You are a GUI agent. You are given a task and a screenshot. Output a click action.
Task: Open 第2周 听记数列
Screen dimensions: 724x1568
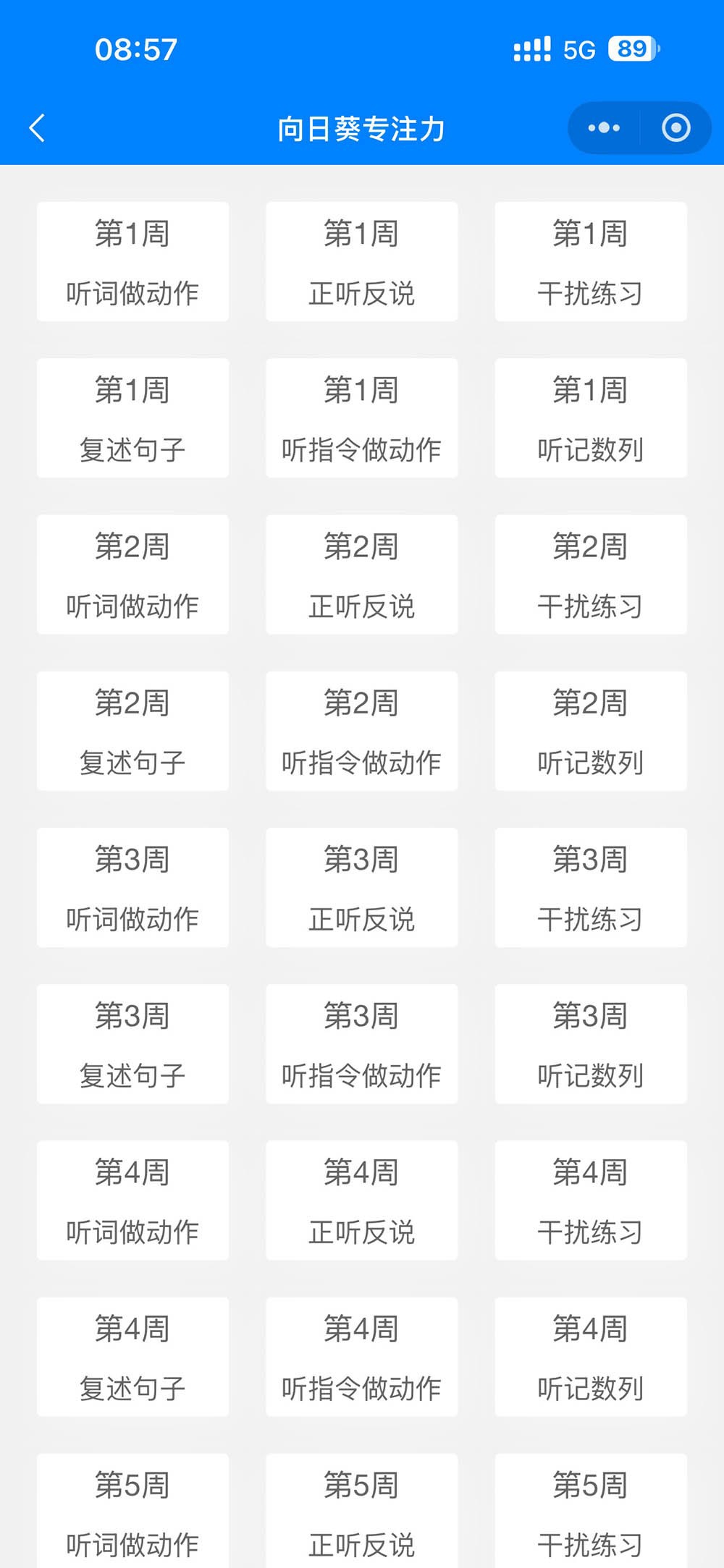pos(590,731)
